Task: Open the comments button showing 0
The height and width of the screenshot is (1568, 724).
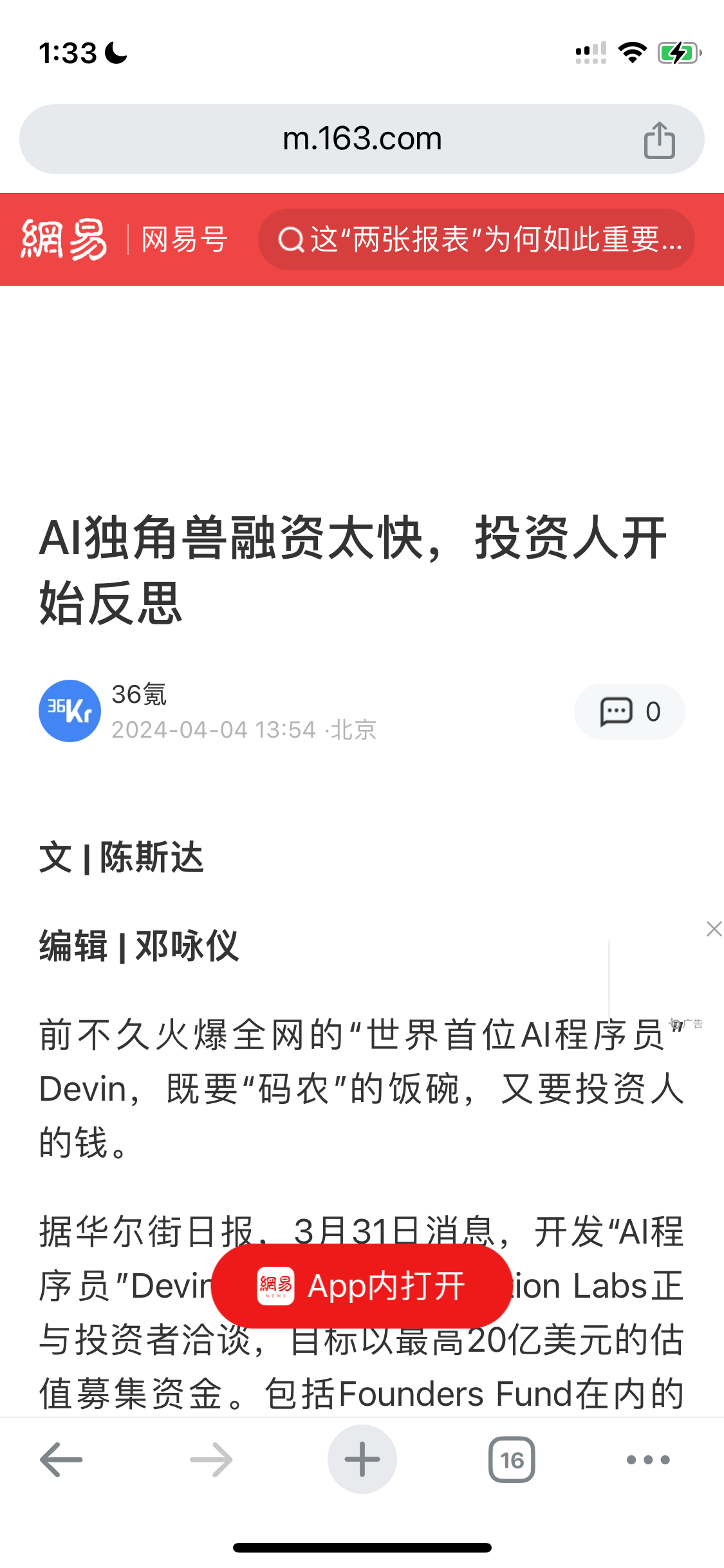Action: point(629,711)
